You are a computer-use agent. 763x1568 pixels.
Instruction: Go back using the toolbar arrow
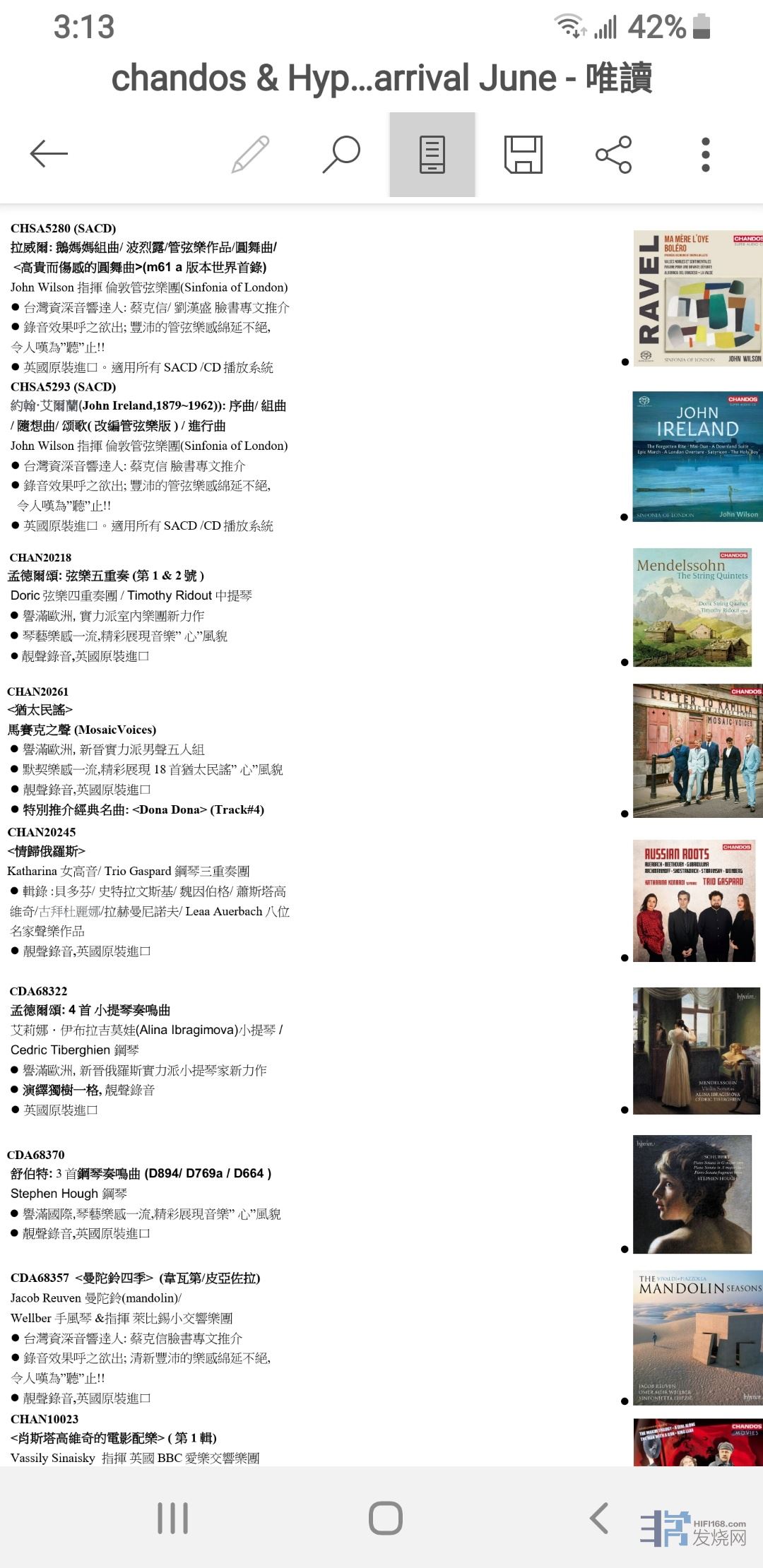[x=49, y=154]
